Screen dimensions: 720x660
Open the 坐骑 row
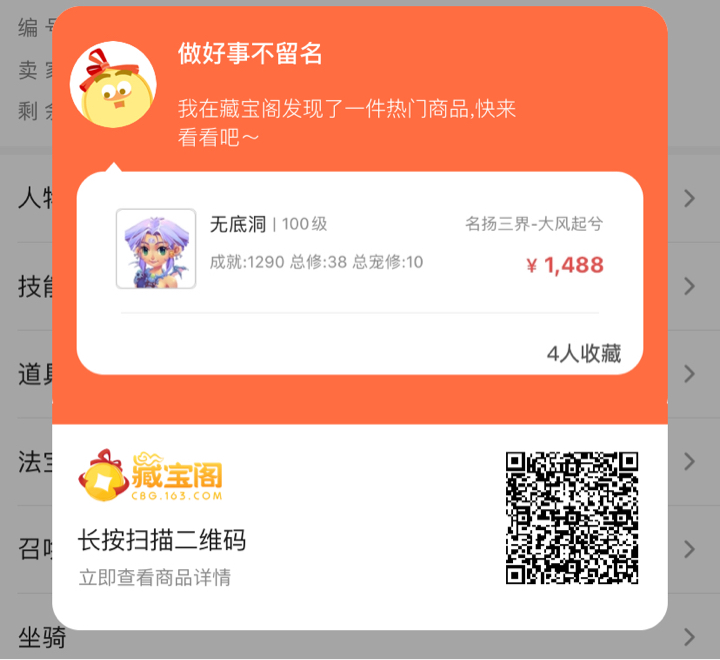(42, 636)
